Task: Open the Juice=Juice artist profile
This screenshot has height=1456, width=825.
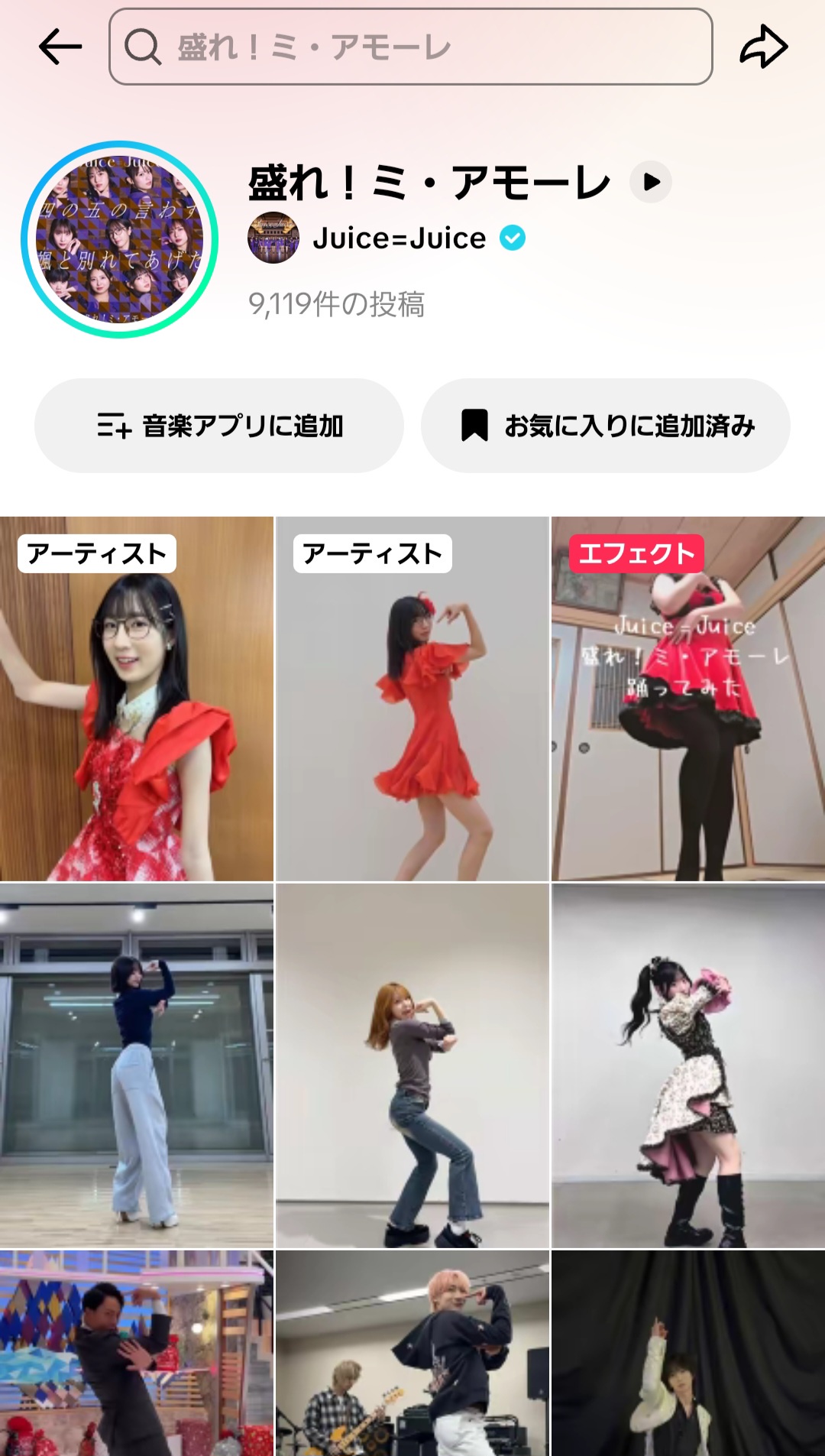Action: 399,238
